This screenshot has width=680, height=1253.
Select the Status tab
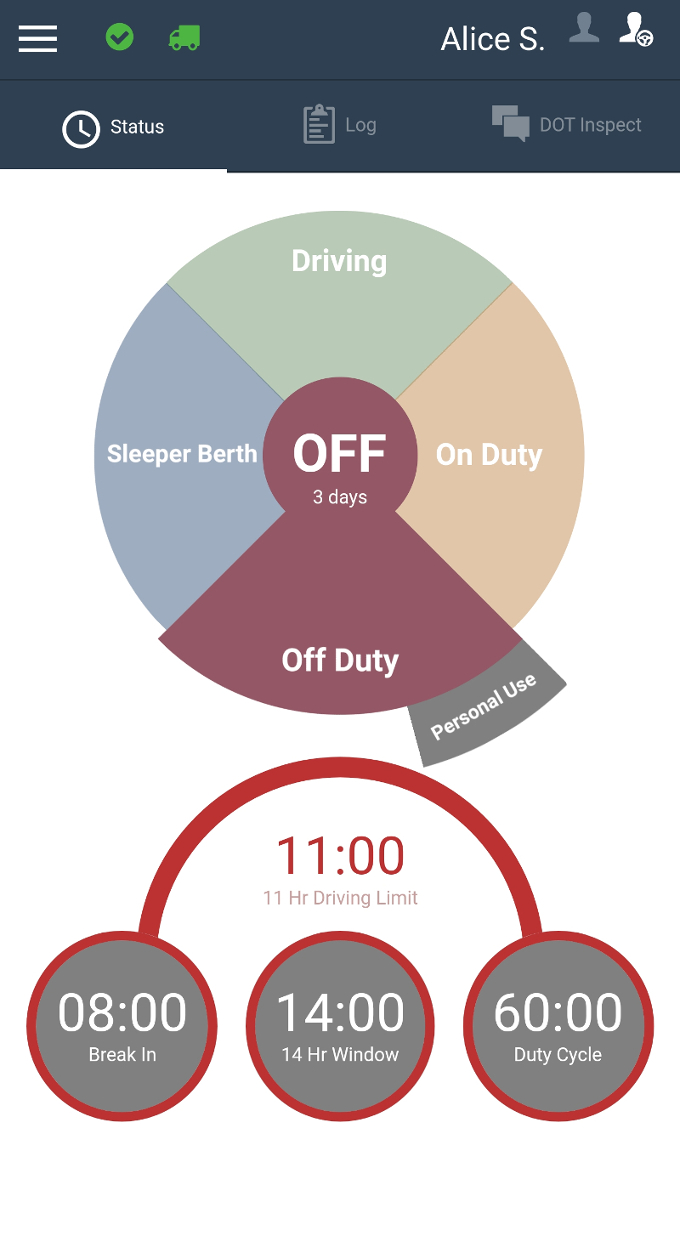[x=113, y=127]
